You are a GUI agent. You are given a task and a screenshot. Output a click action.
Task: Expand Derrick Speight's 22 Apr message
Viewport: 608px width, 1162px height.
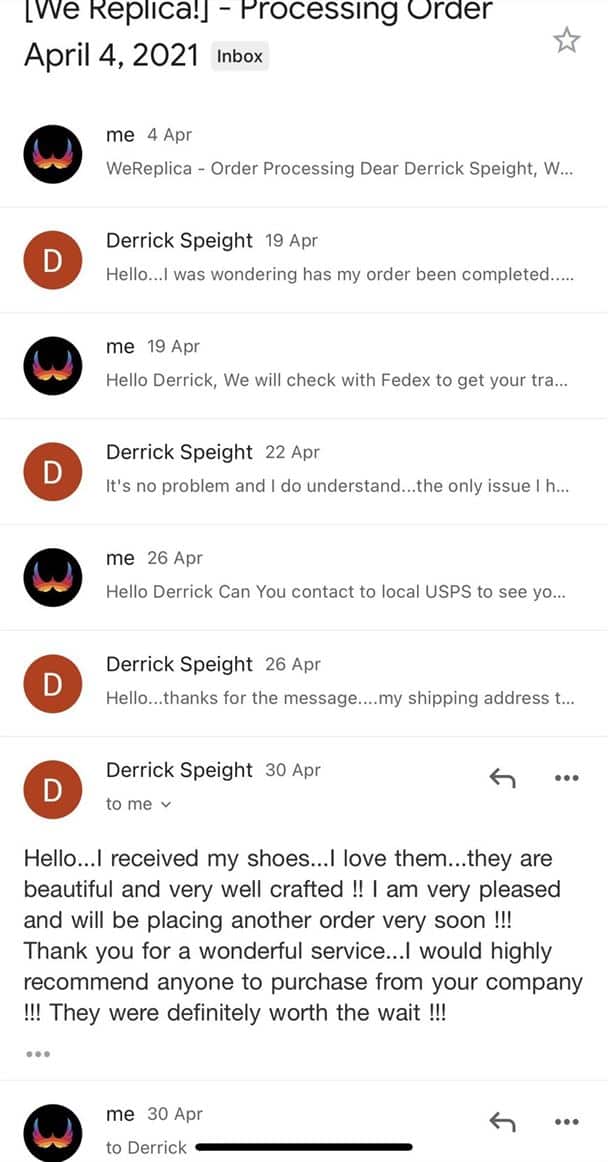point(304,472)
